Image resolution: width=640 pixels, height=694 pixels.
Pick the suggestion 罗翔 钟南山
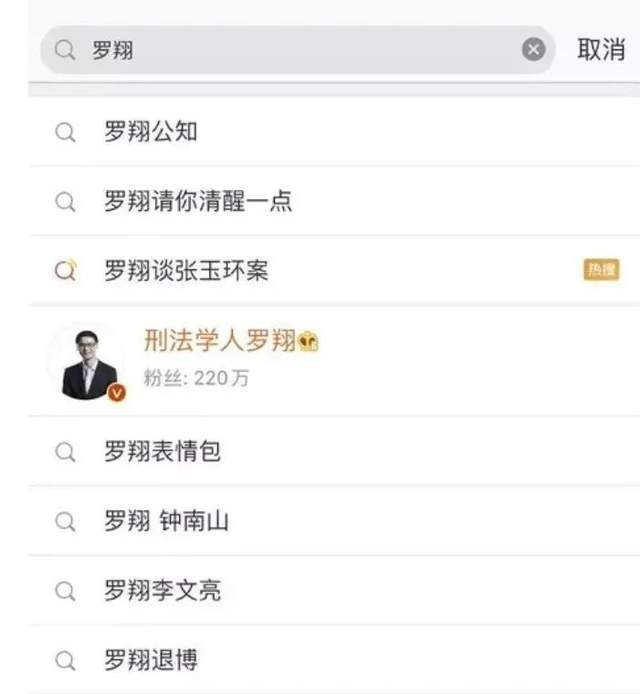point(167,521)
